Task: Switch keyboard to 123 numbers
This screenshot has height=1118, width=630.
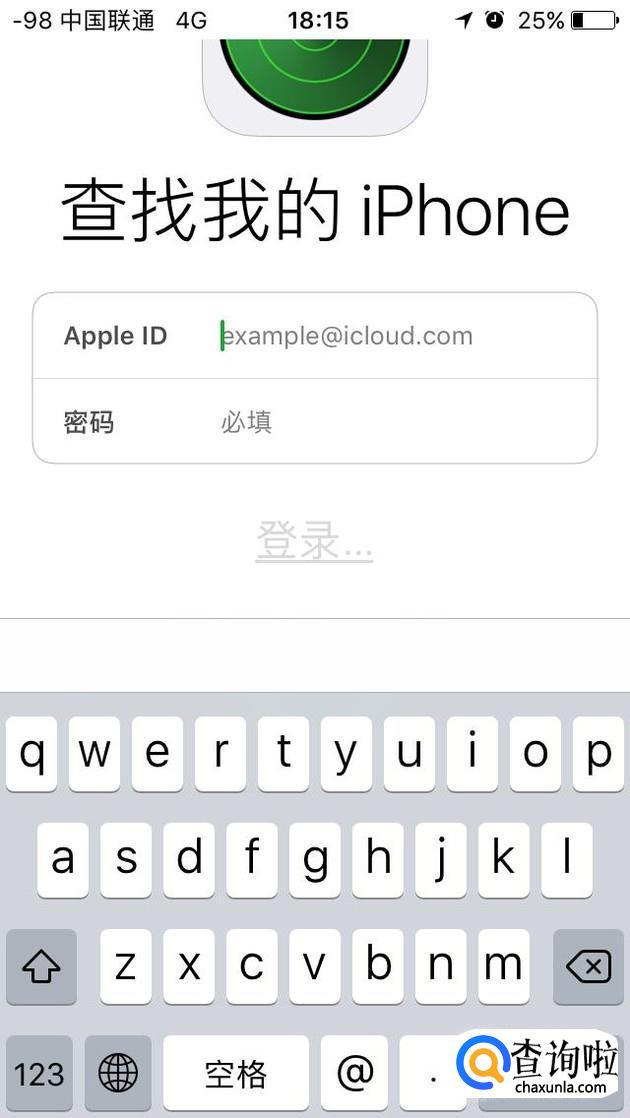Action: (40, 1074)
